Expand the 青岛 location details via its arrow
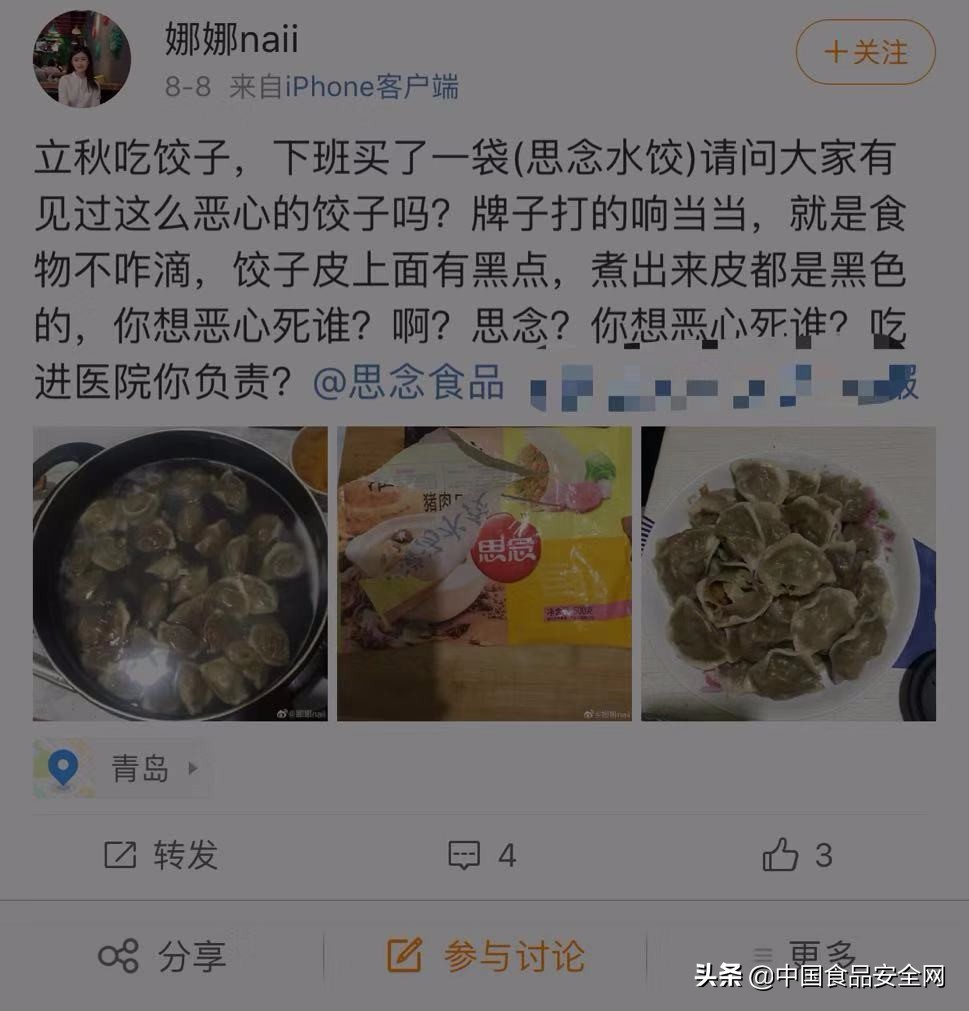969x1011 pixels. (191, 768)
